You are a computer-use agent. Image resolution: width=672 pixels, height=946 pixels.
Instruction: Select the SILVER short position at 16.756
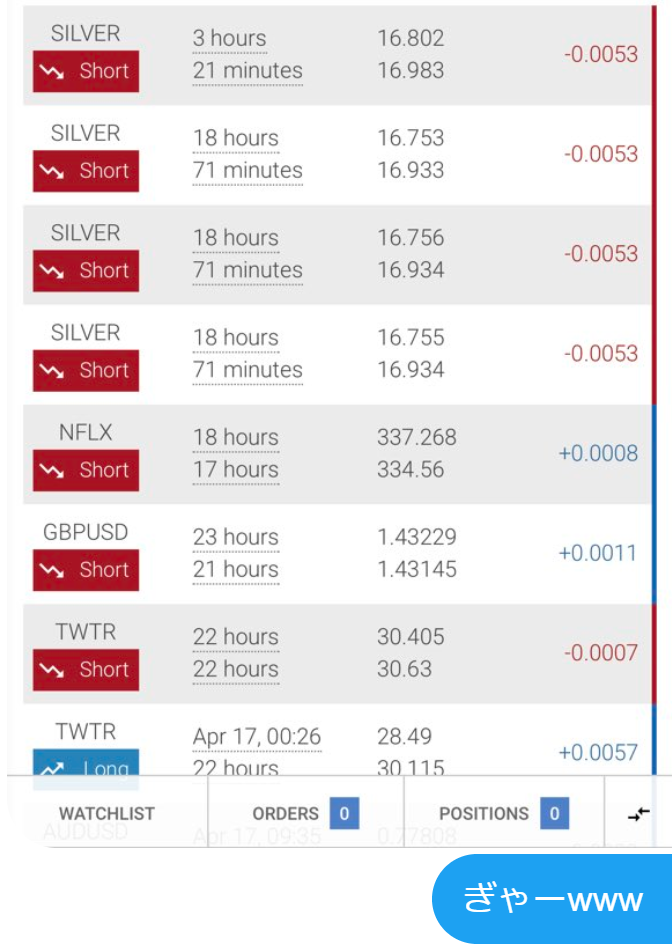(x=336, y=254)
